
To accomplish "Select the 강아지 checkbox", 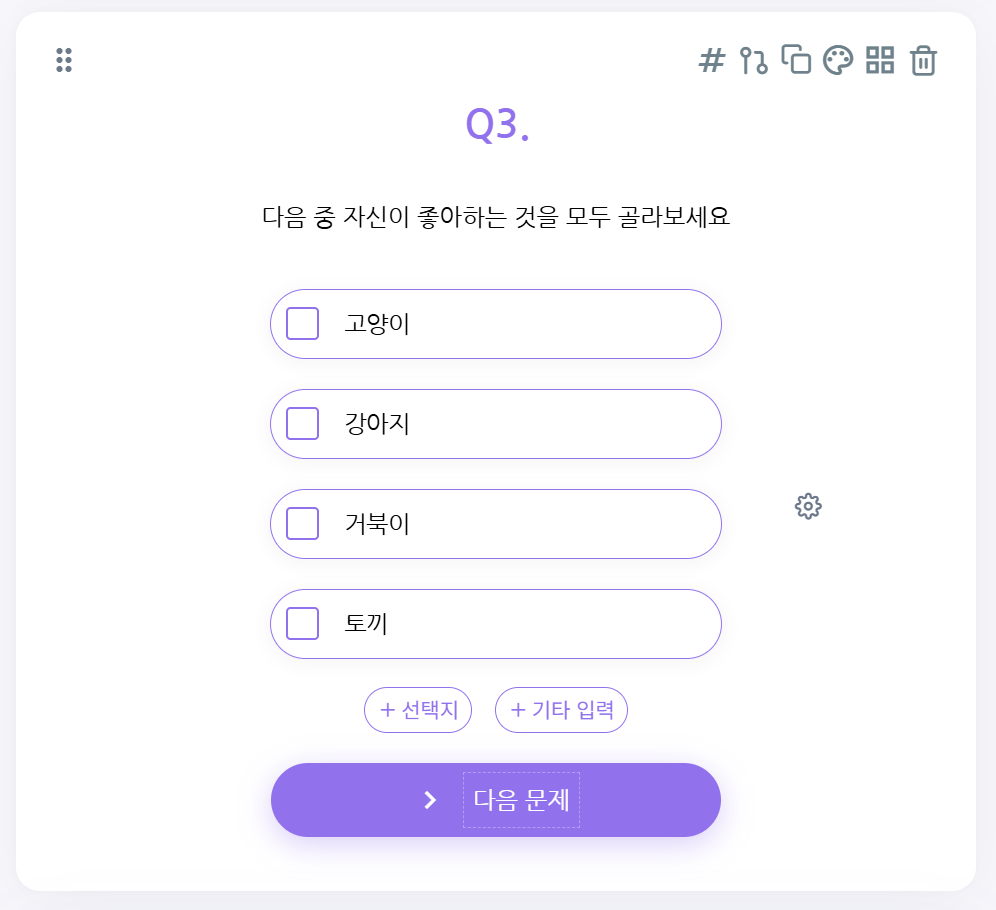I will point(303,424).
